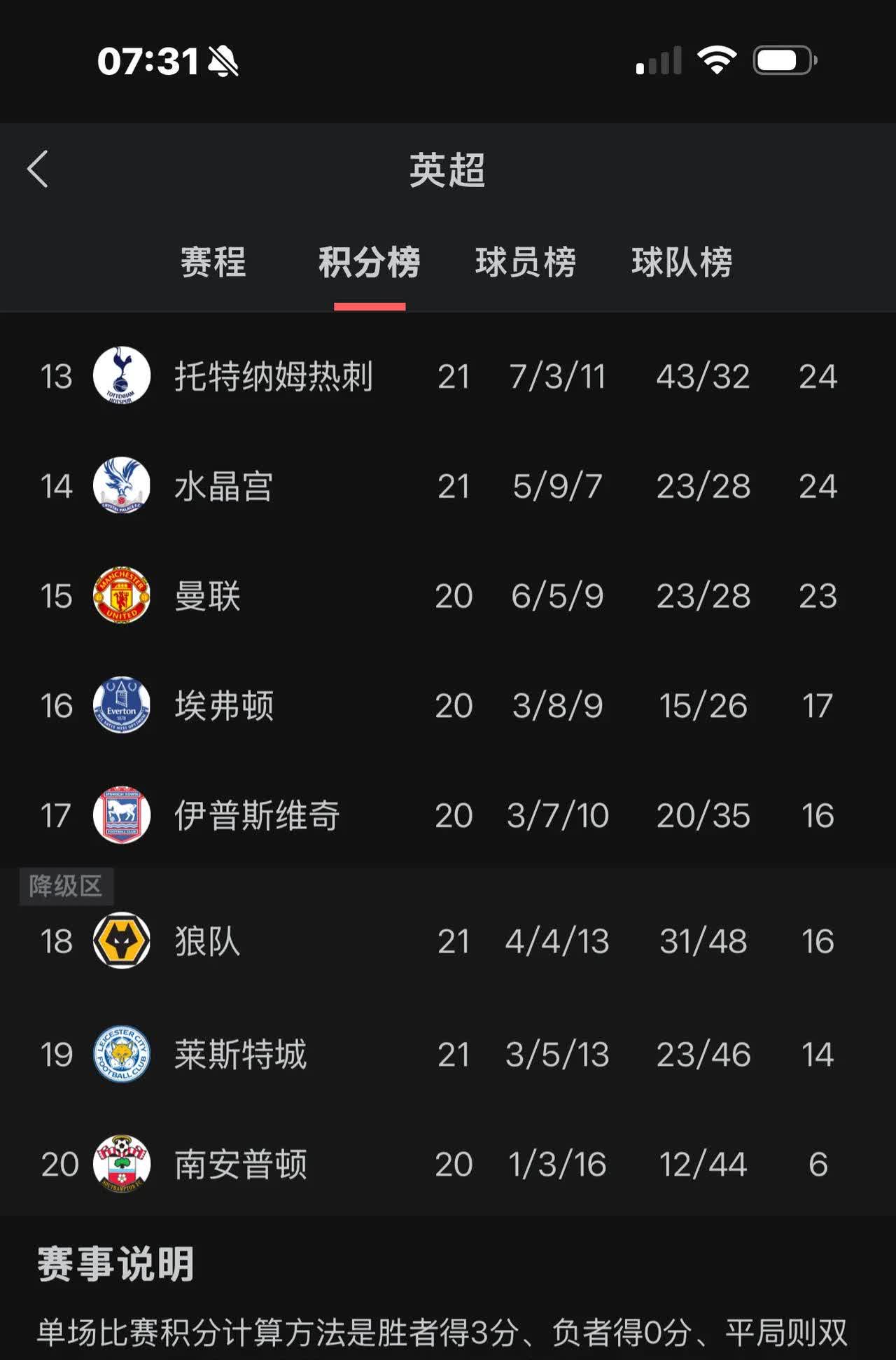Open team details for 托特纳姆热刺

(x=273, y=375)
